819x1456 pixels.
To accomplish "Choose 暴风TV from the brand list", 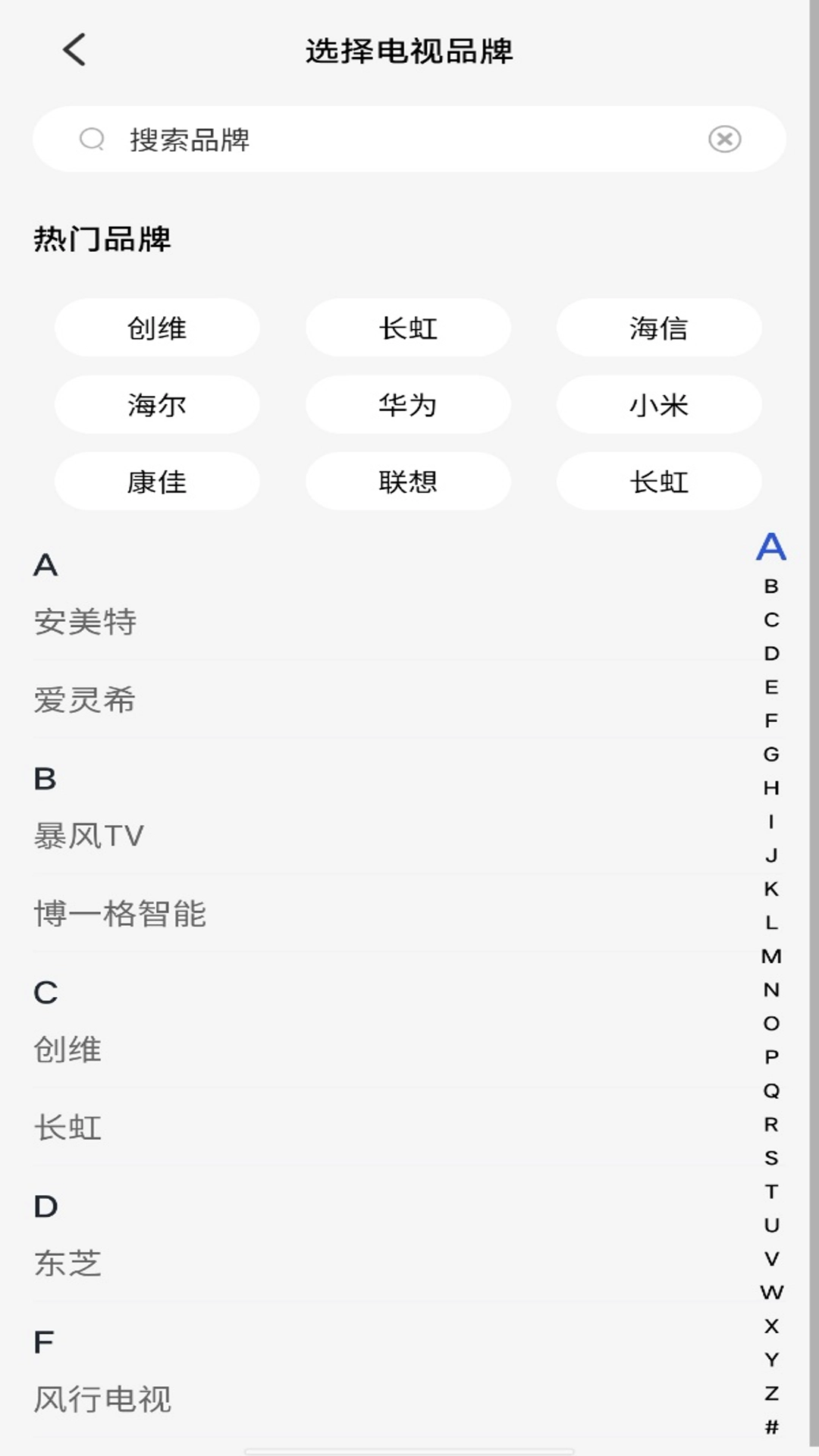I will 89,834.
